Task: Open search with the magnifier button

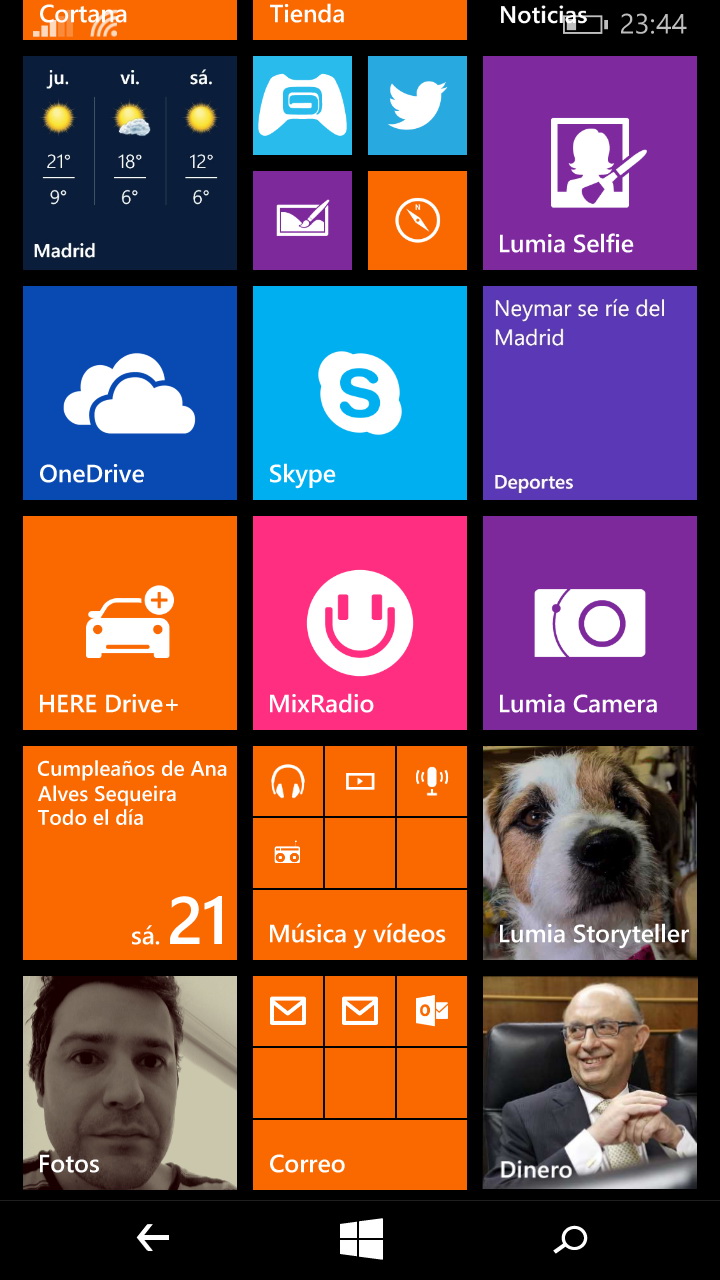Action: click(x=571, y=1239)
